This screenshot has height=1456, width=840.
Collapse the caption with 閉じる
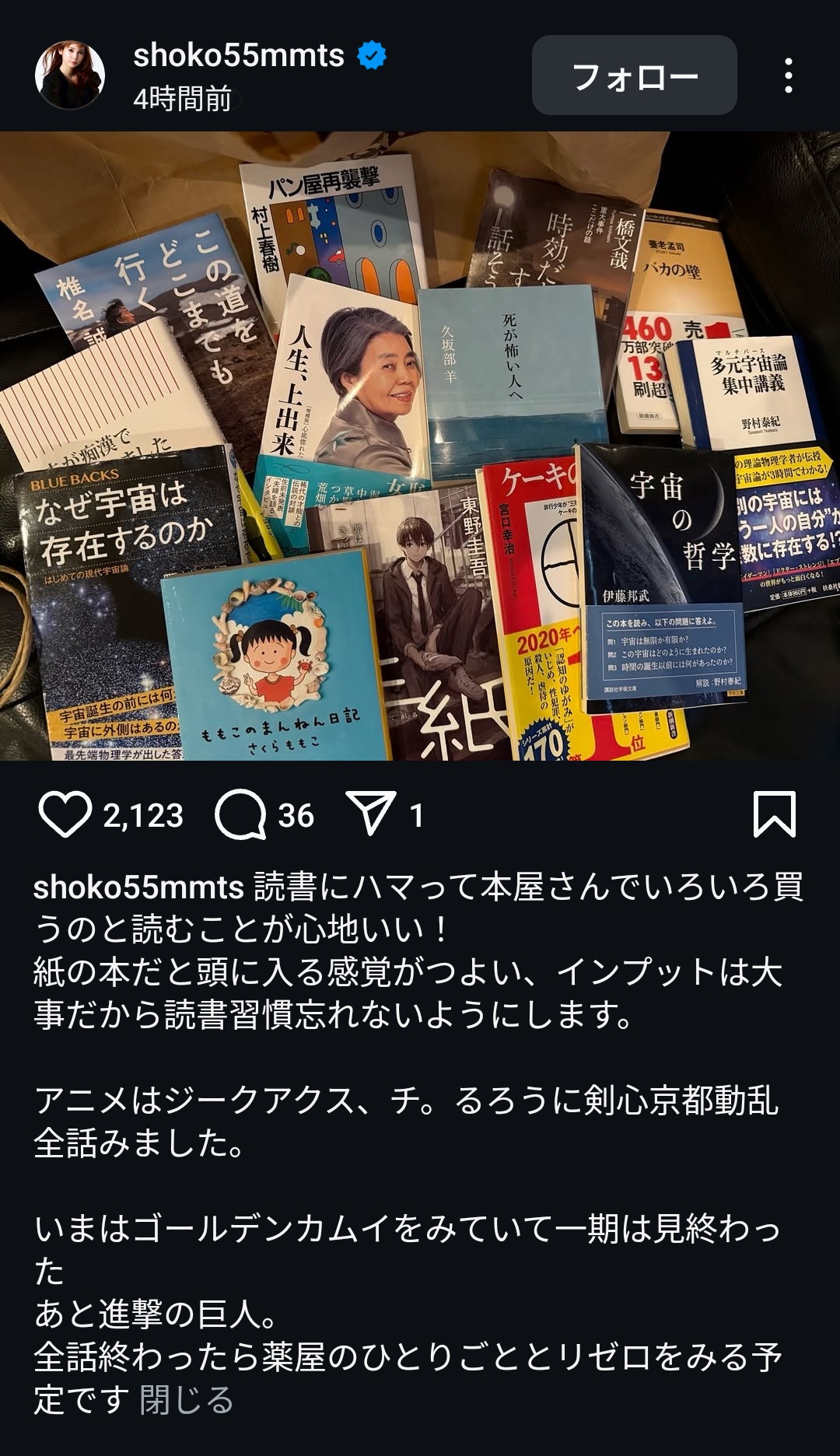(x=187, y=1400)
